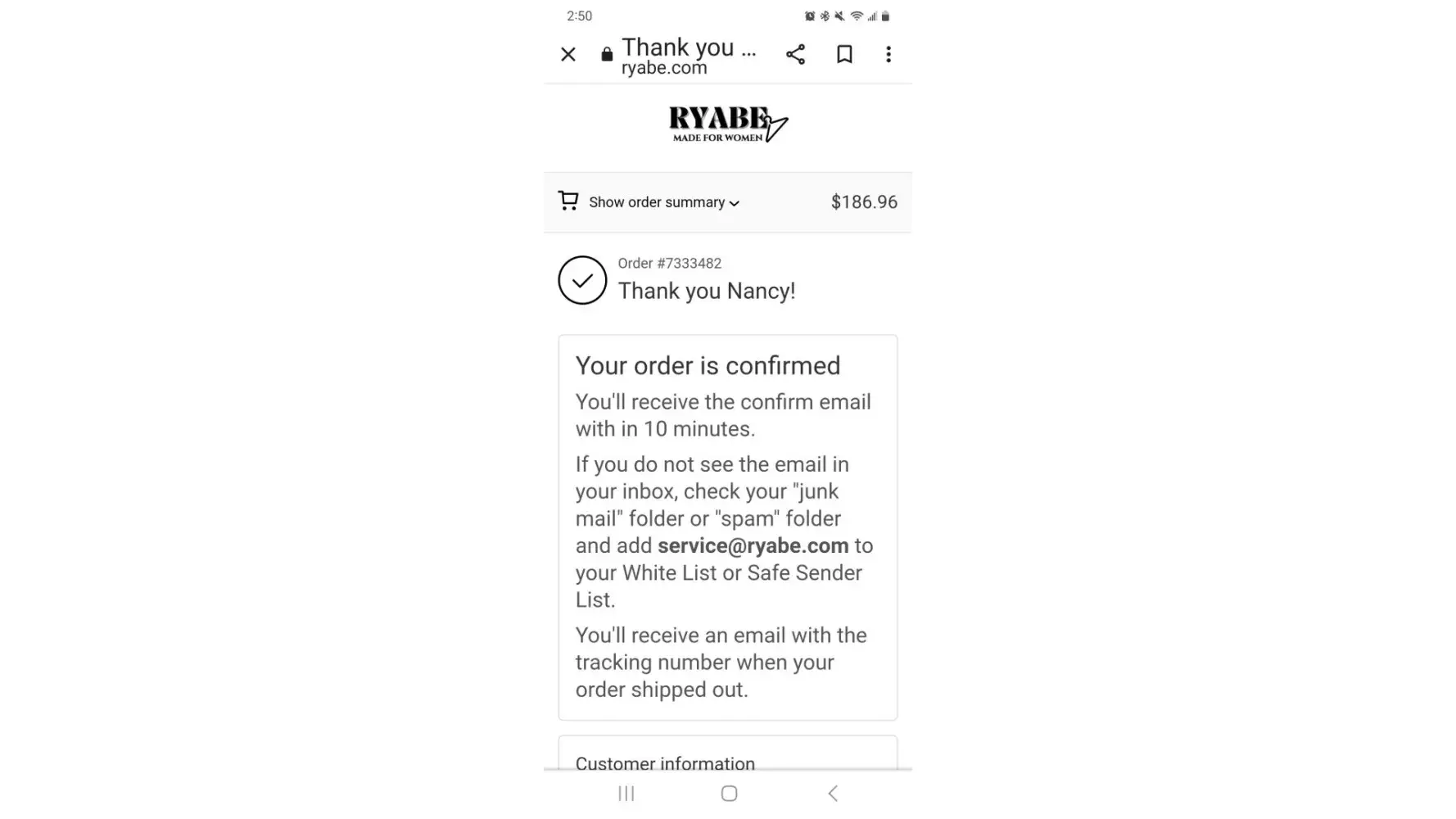
Task: Go back using system back button
Action: click(833, 793)
